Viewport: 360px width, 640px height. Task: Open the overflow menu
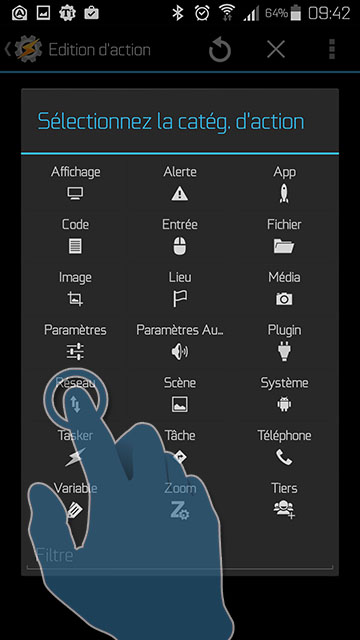point(332,49)
